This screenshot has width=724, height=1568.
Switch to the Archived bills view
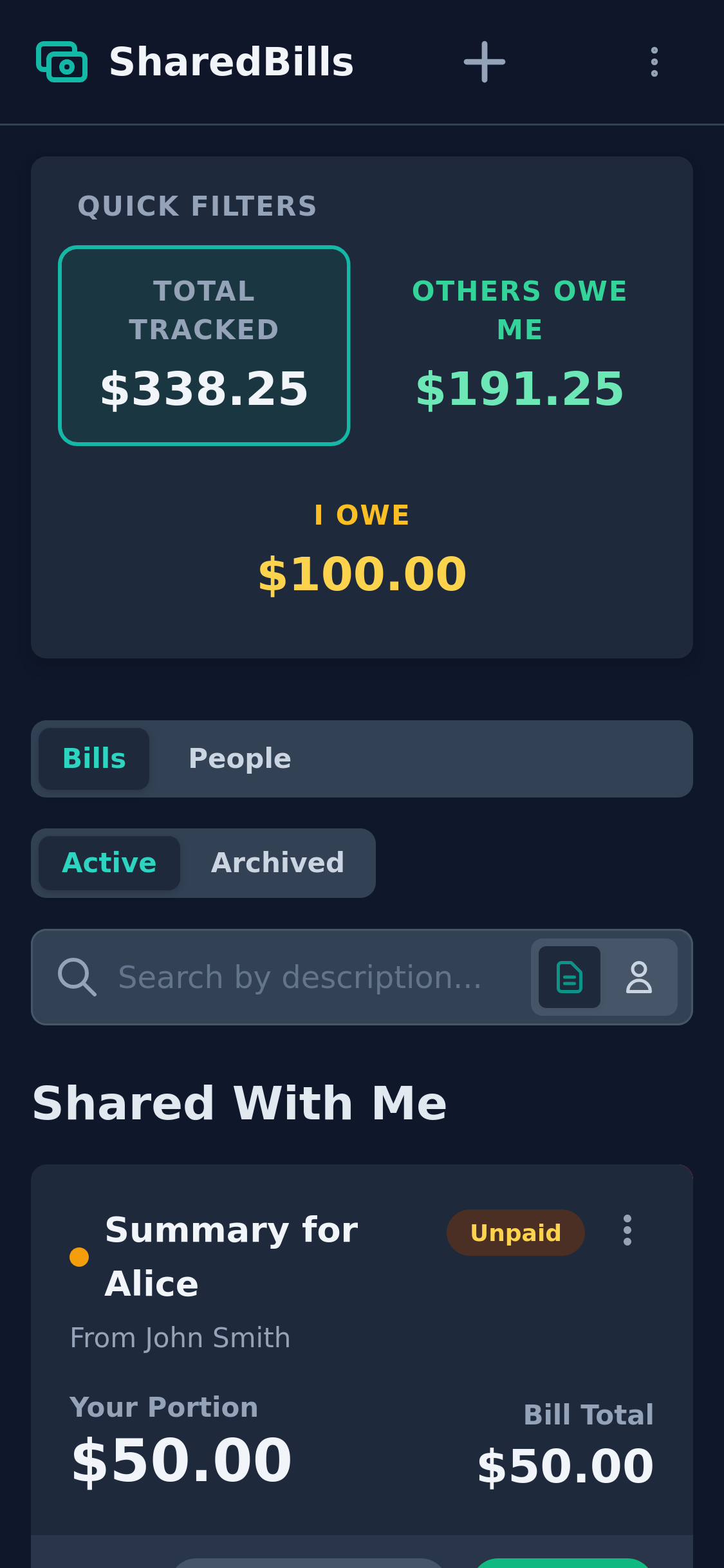[x=277, y=863]
